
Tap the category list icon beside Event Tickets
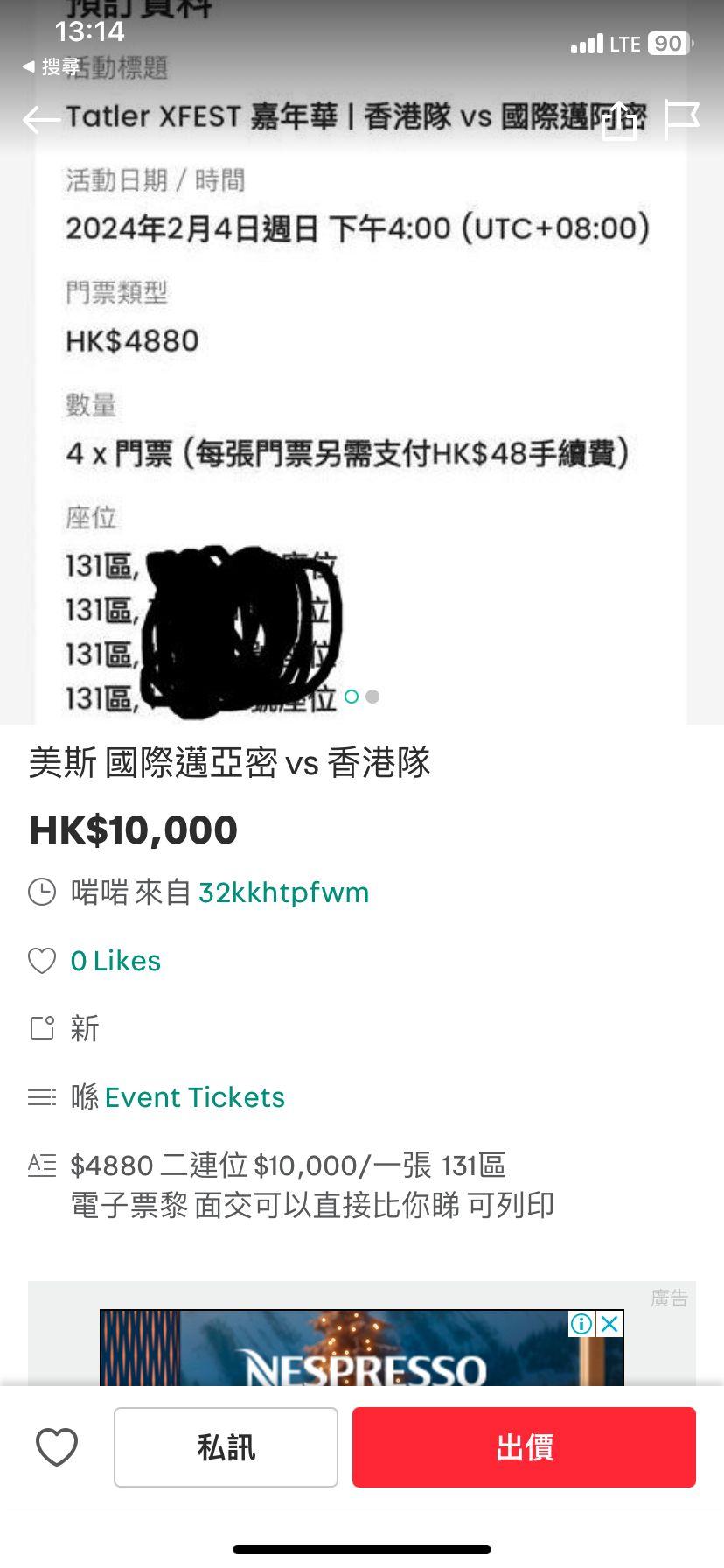42,1097
